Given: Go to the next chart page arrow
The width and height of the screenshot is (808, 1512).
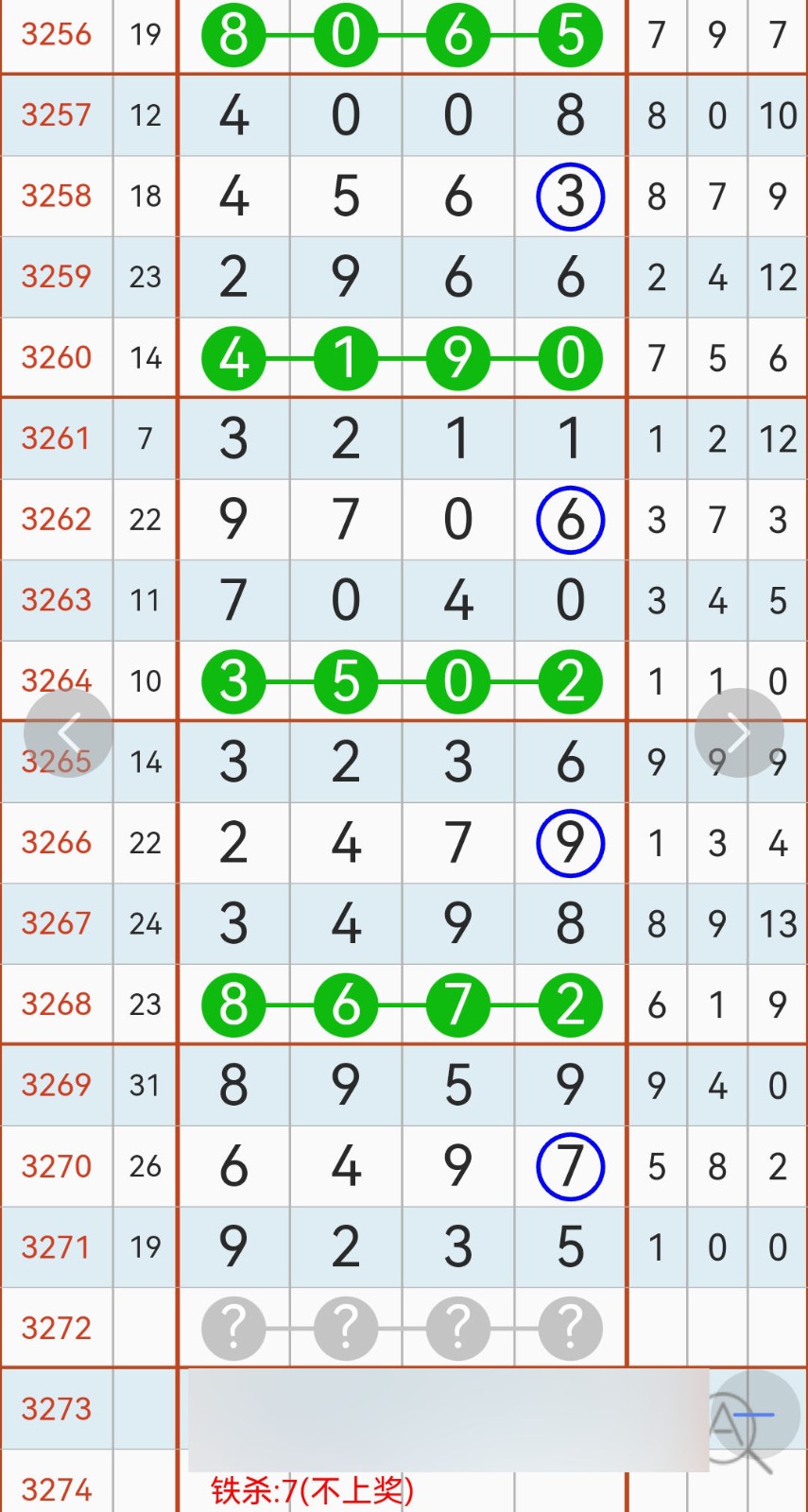Looking at the screenshot, I should coord(739,733).
